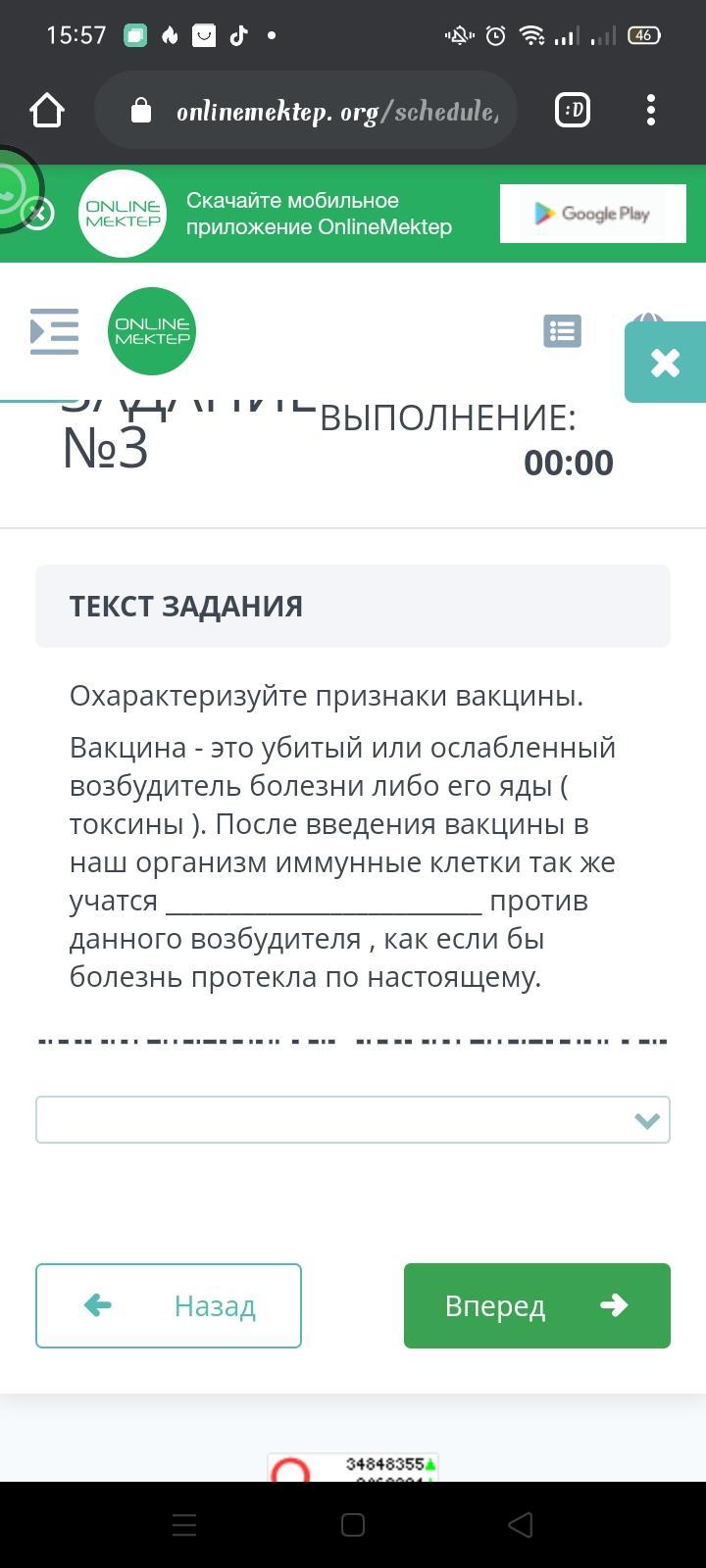Go to OnlineMektep logo home
This screenshot has height=1568, width=706.
(x=152, y=331)
